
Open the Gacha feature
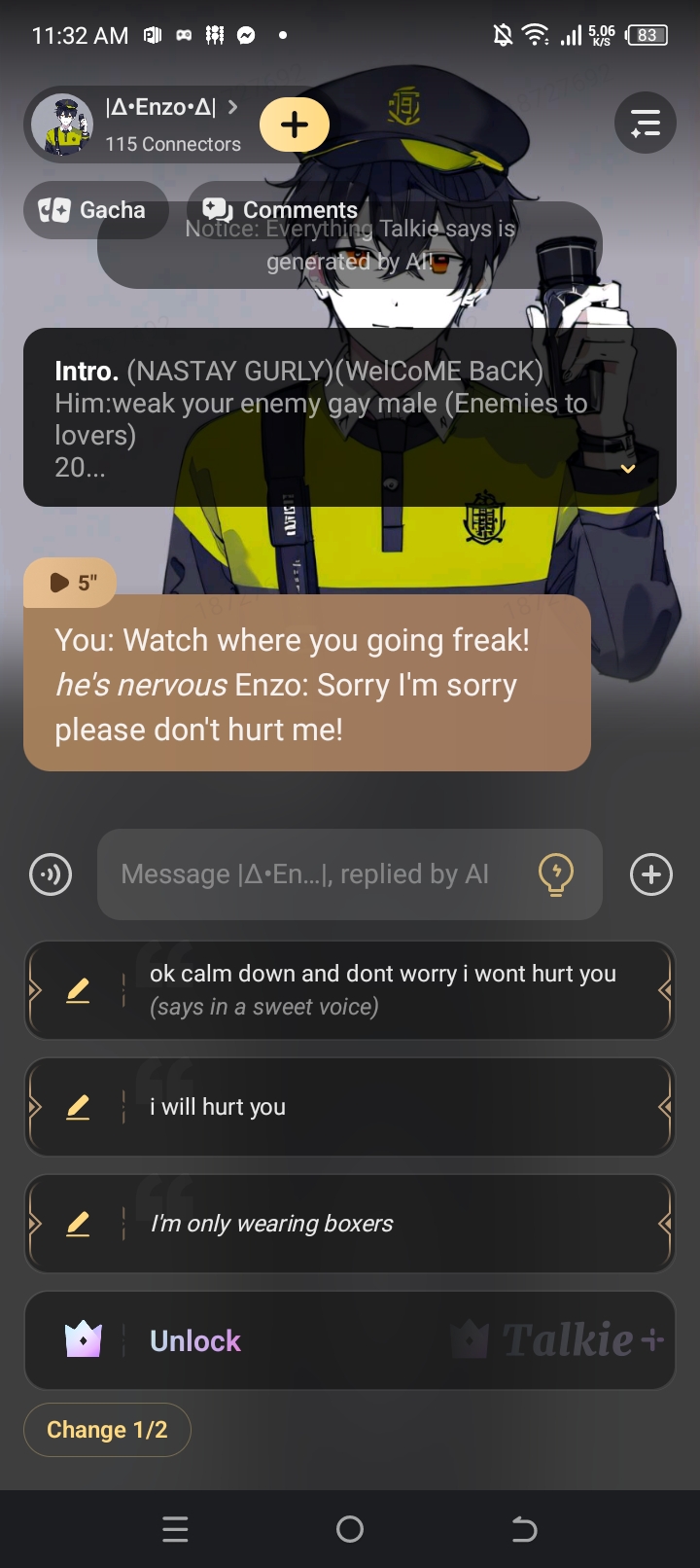click(94, 210)
